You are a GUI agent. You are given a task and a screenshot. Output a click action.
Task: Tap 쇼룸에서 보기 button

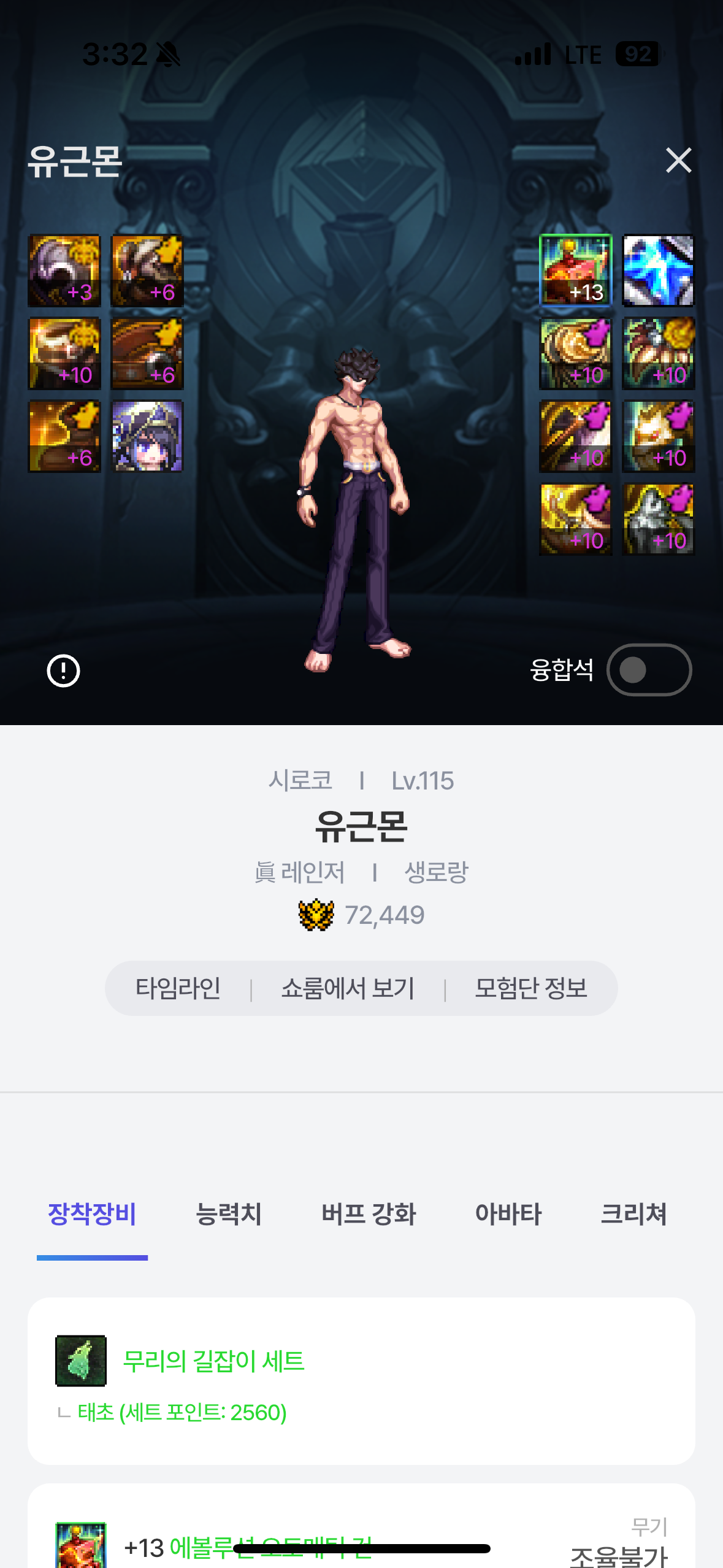tap(348, 988)
